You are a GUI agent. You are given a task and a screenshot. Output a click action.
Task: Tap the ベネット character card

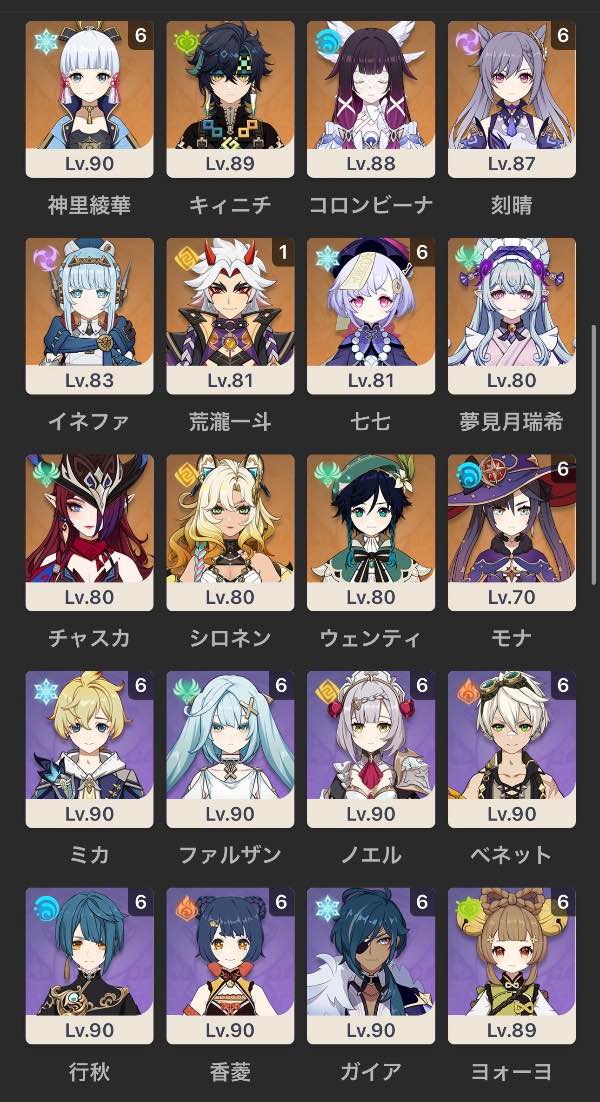[512, 749]
